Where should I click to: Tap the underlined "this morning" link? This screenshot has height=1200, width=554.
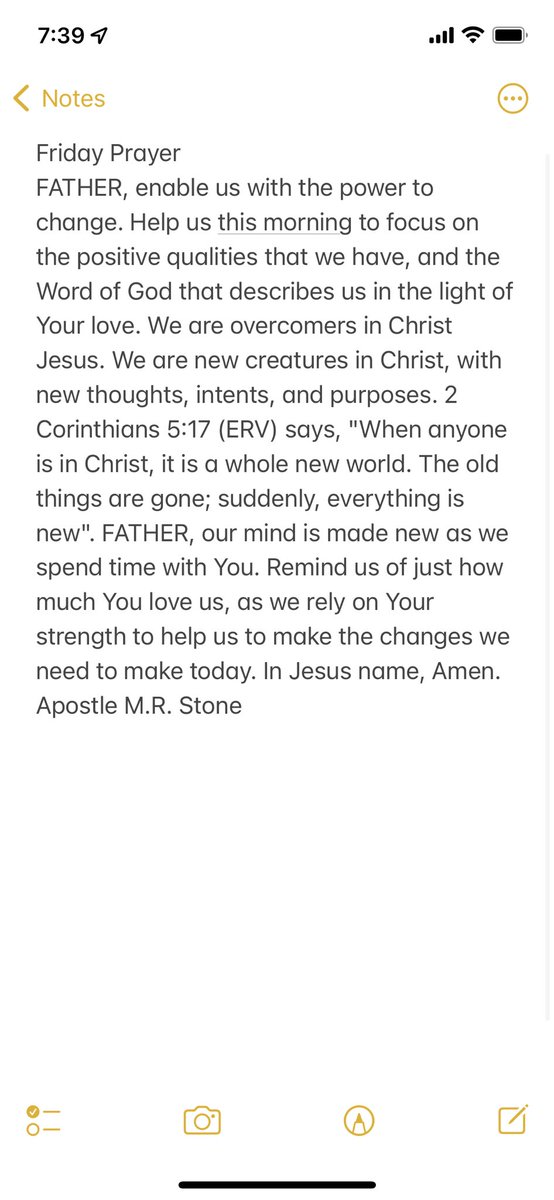(284, 221)
